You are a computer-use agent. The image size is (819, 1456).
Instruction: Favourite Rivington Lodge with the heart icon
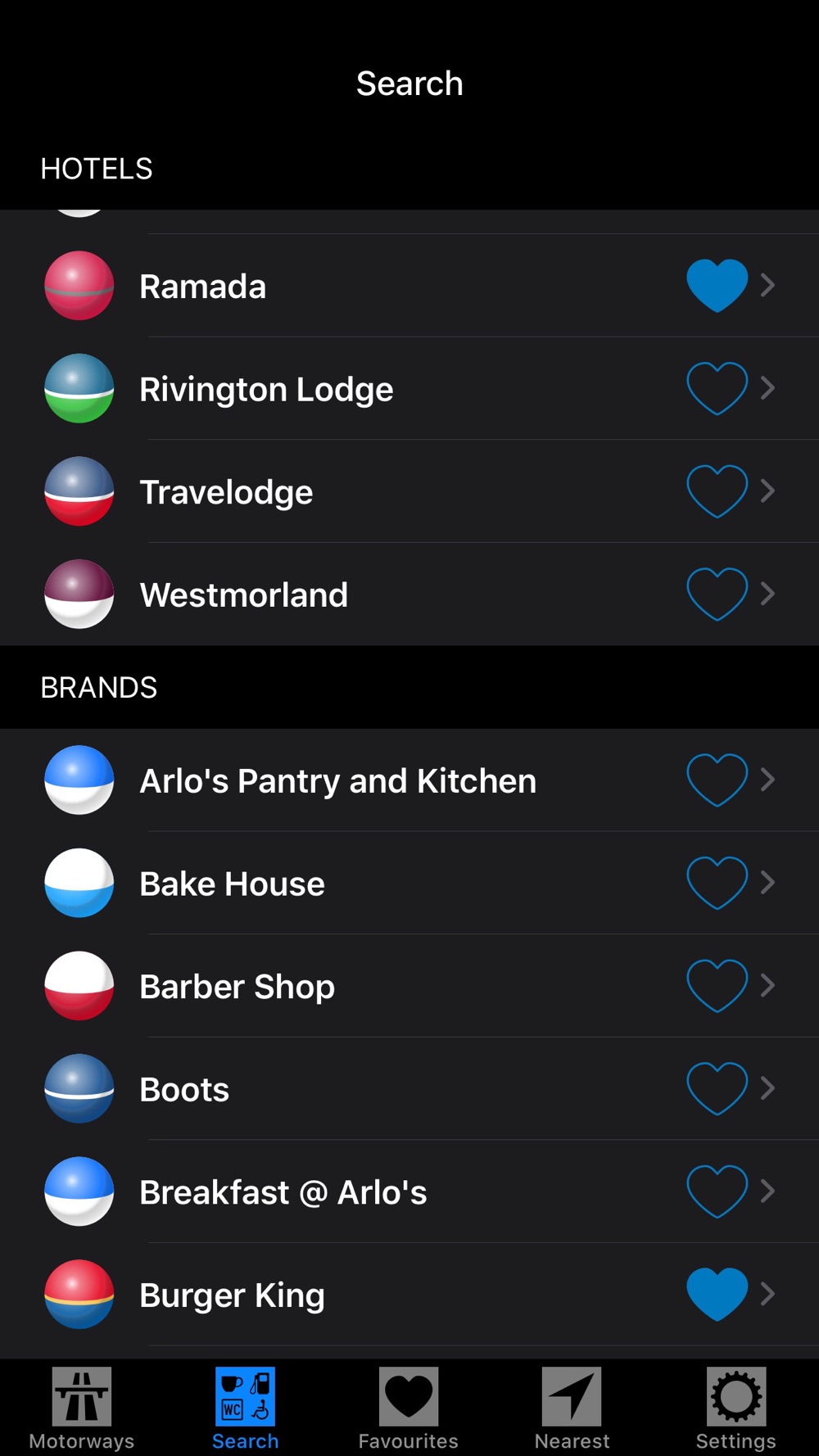[x=717, y=388]
